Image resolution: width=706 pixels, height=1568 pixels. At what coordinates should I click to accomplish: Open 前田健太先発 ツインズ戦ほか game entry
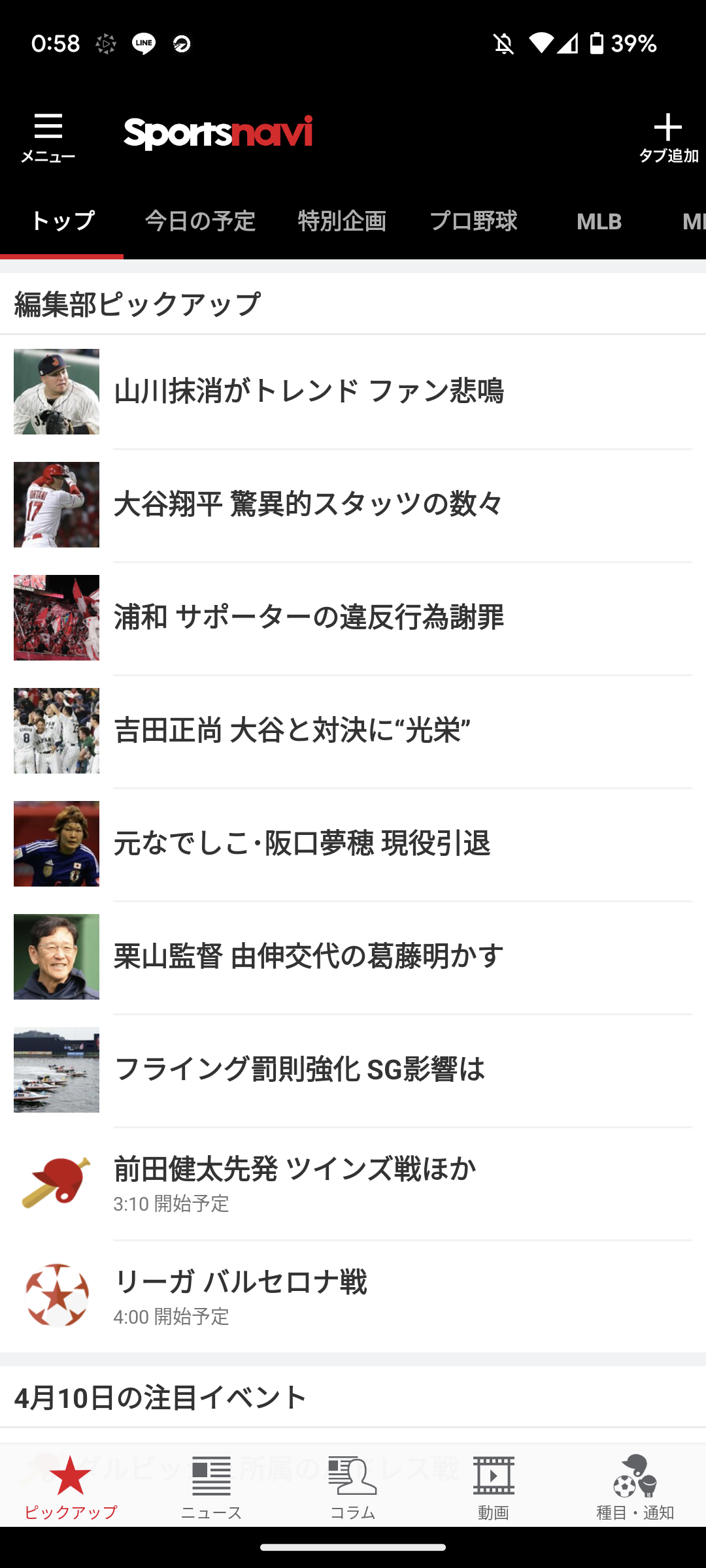(x=353, y=1183)
